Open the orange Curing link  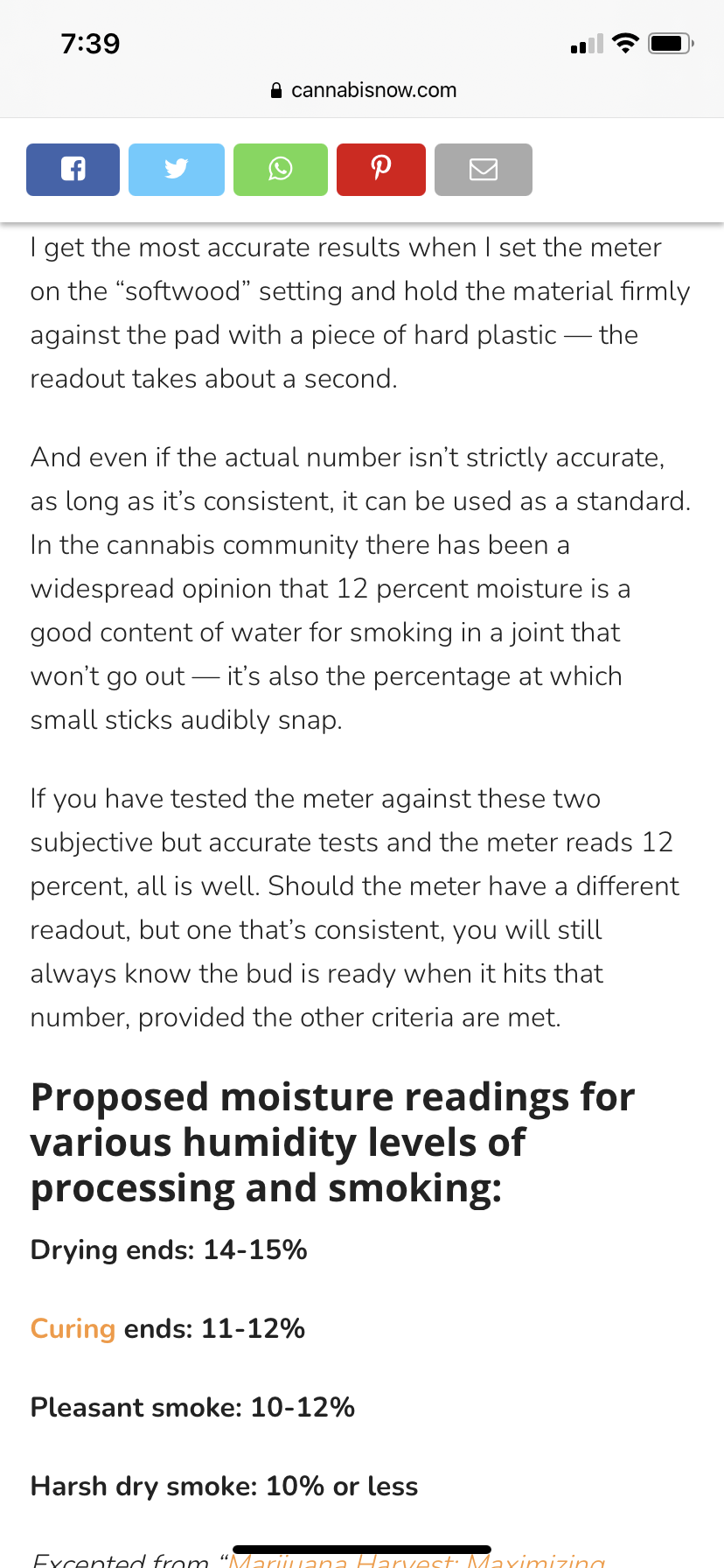(x=73, y=1329)
